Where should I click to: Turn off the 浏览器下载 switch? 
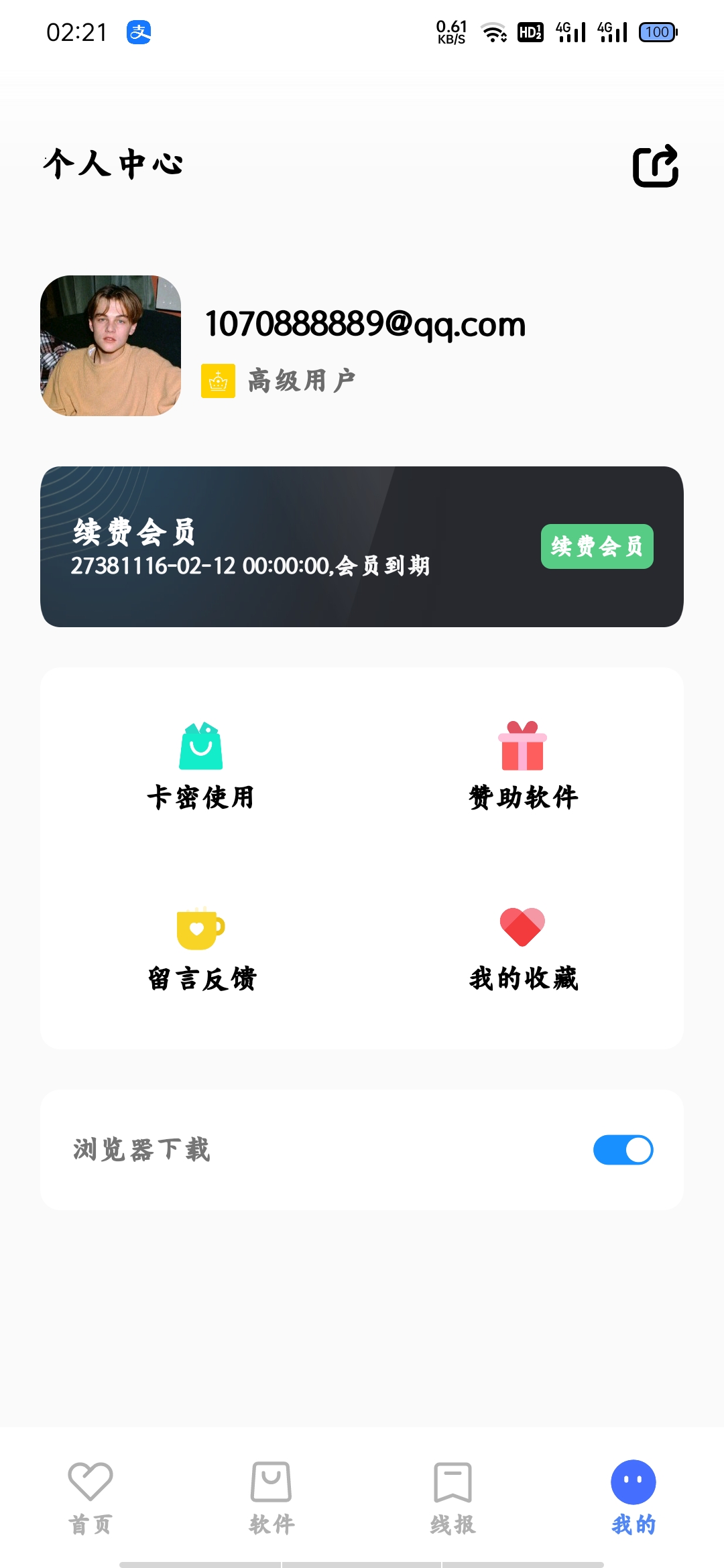[x=623, y=1150]
